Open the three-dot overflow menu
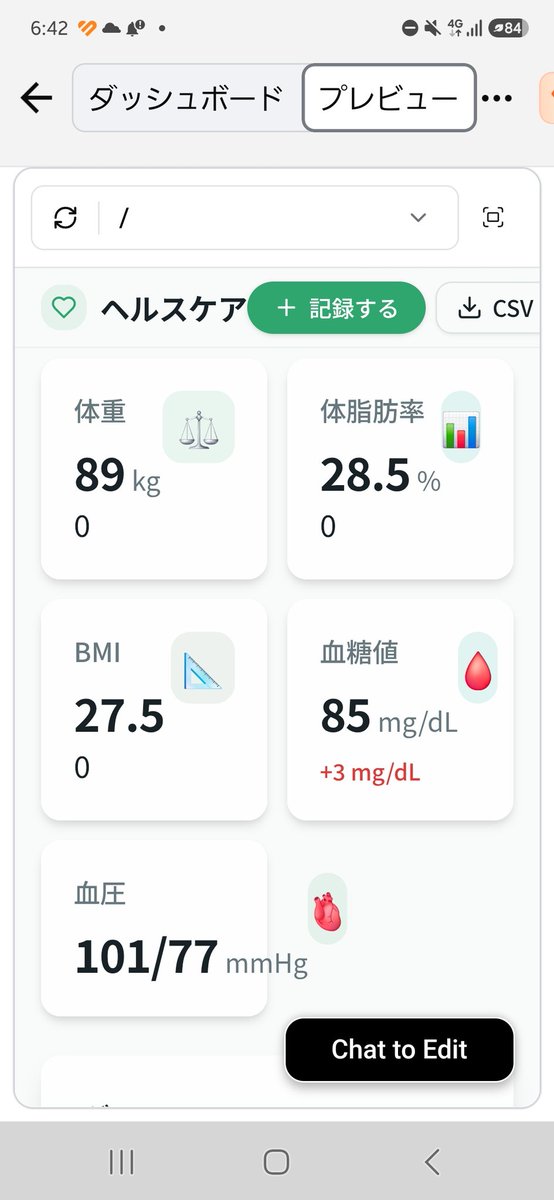This screenshot has width=554, height=1200. 497,98
